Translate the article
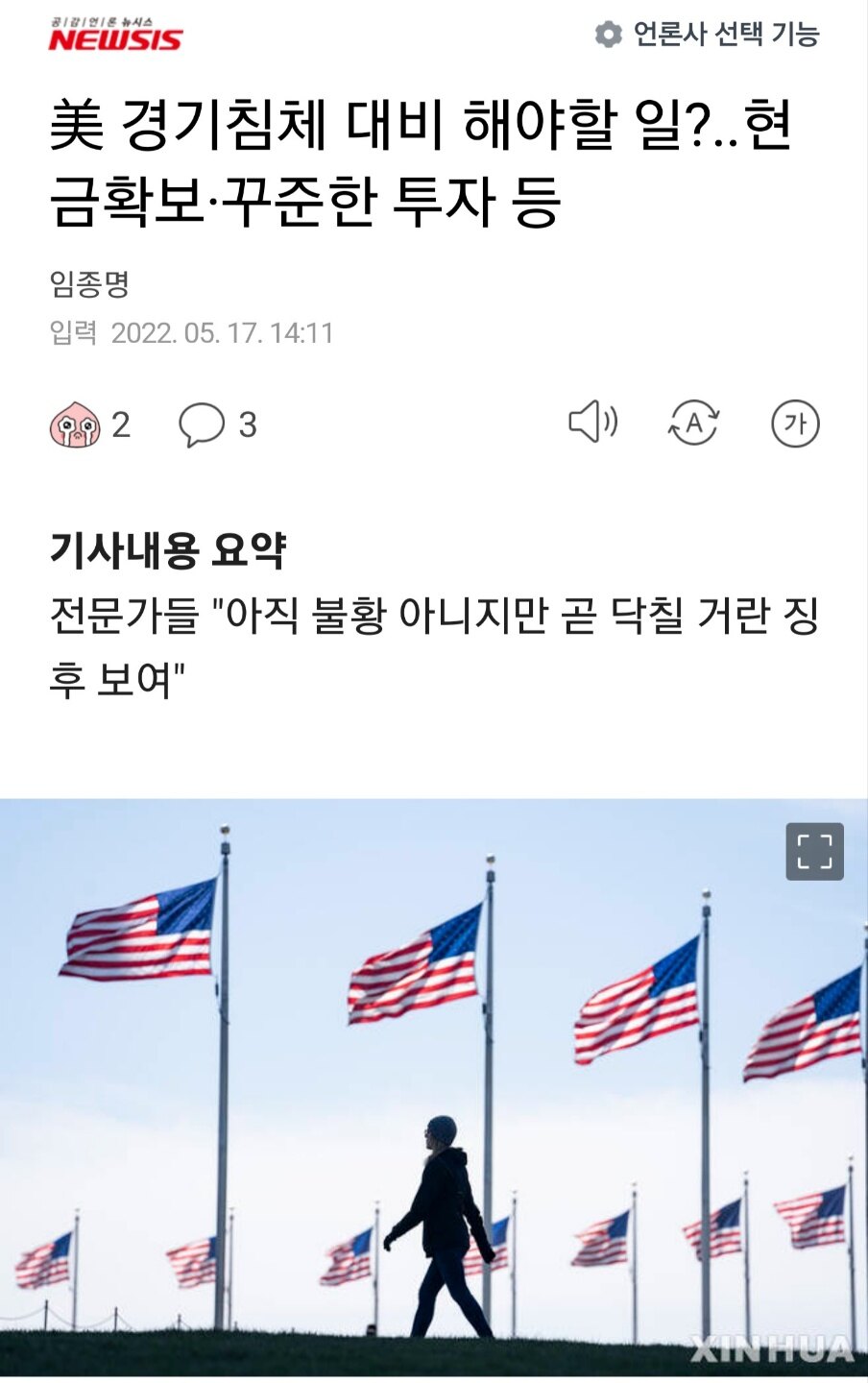This screenshot has height=1383, width=868. [x=693, y=423]
